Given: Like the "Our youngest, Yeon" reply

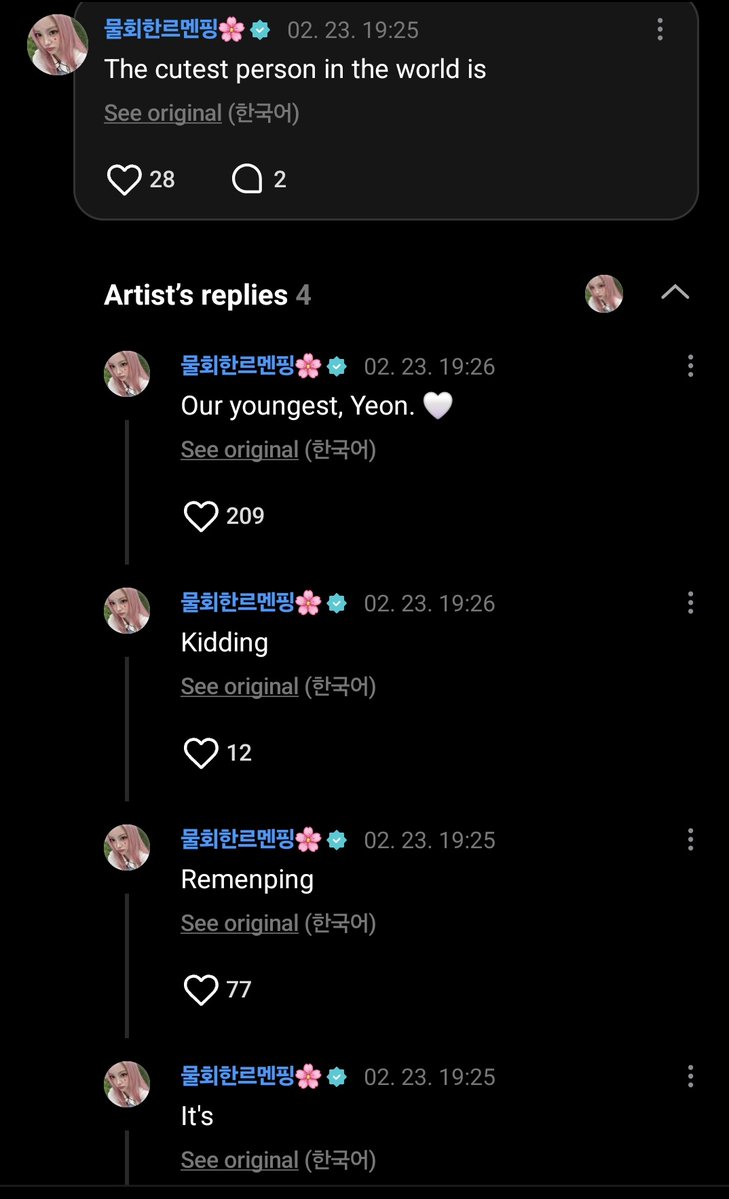Looking at the screenshot, I should 201,516.
